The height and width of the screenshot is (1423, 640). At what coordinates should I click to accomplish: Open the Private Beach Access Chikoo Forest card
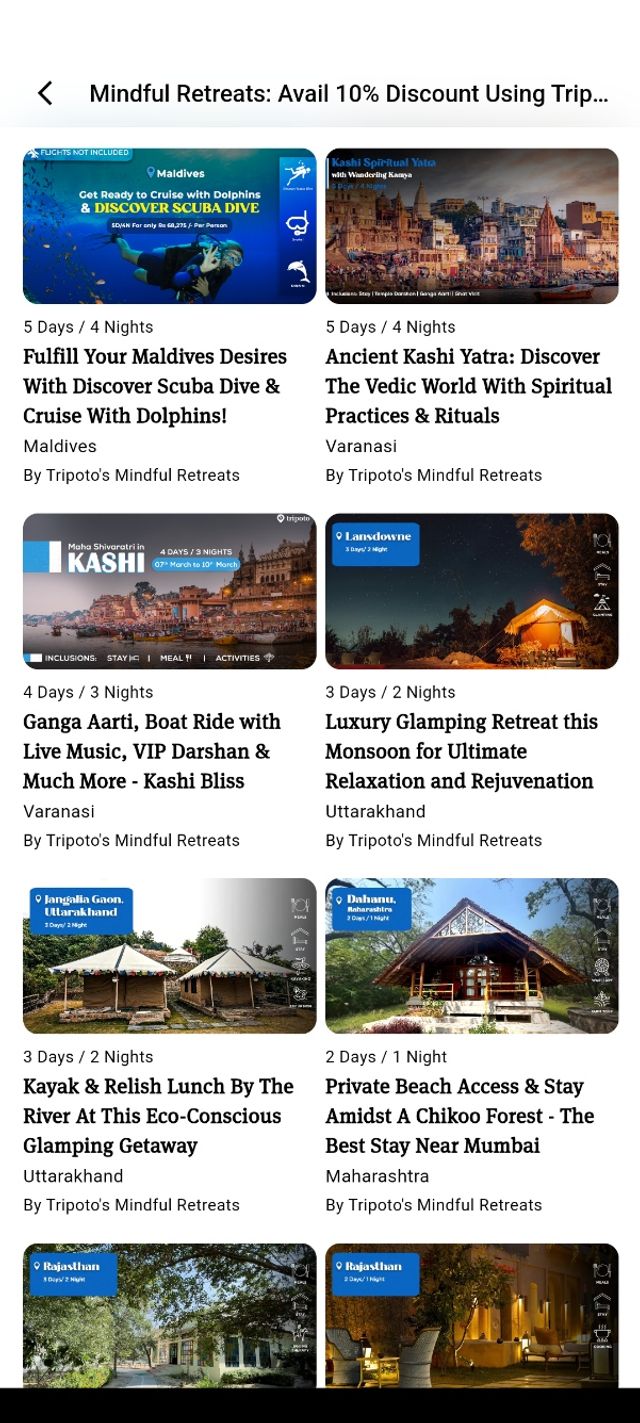point(471,956)
